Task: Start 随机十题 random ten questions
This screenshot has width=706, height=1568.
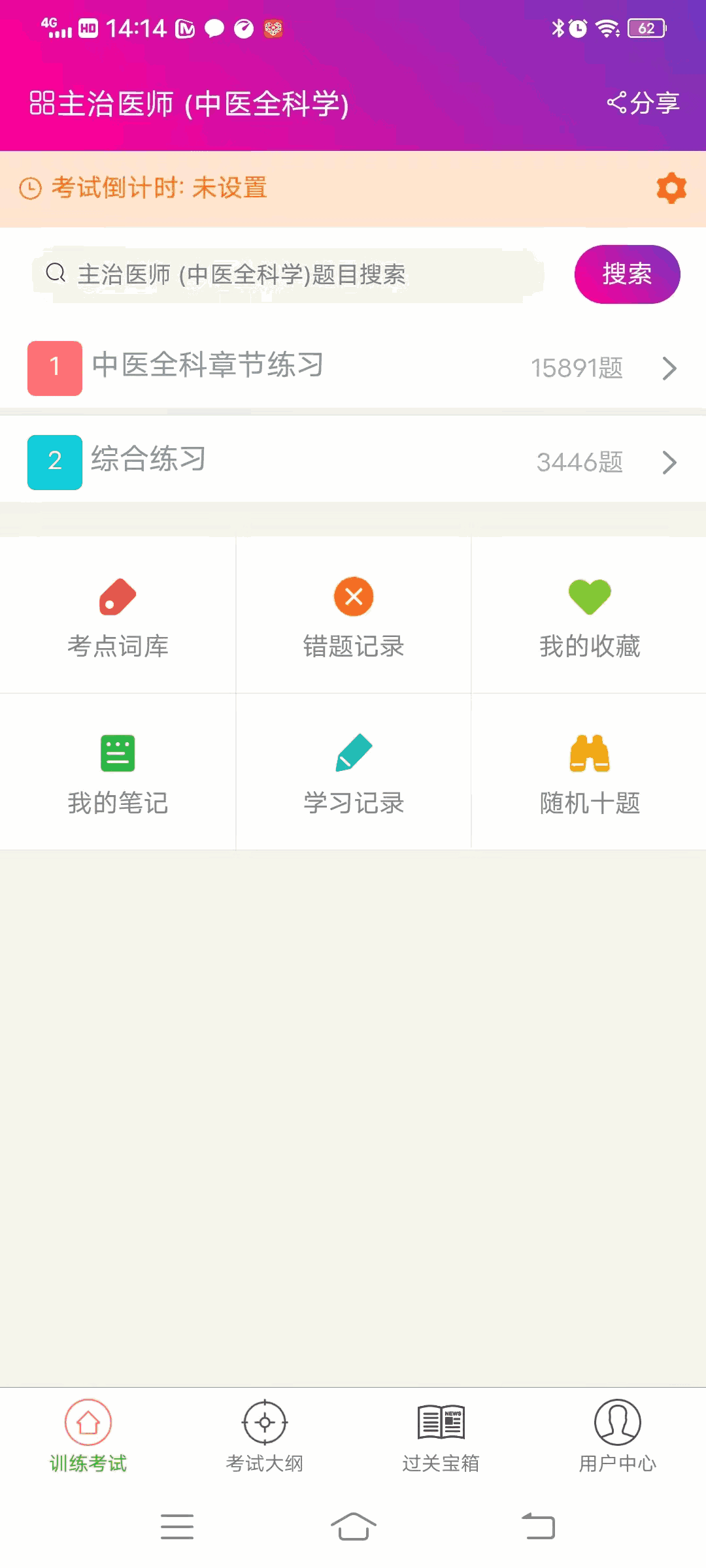Action: [589, 772]
